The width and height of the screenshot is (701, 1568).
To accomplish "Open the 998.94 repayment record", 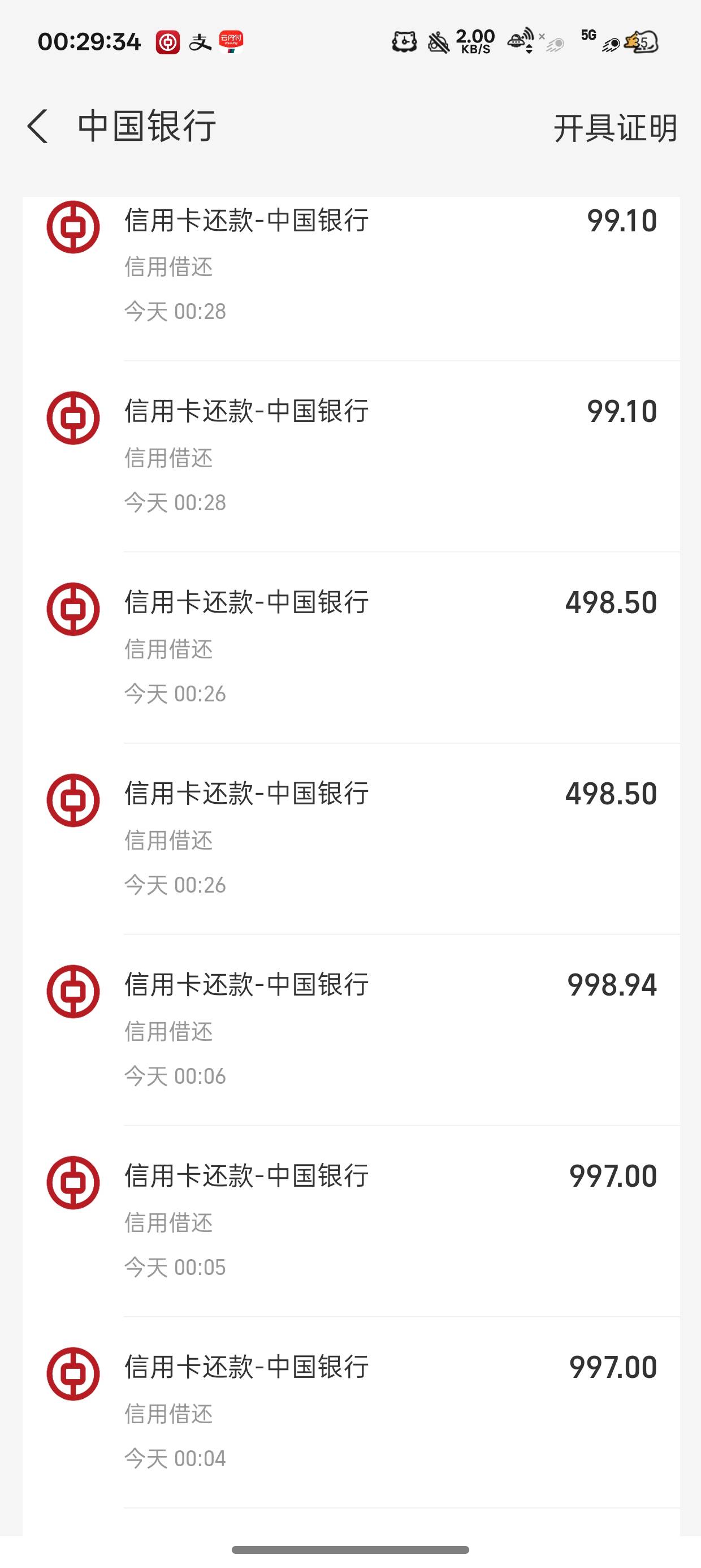I will pyautogui.click(x=351, y=1030).
